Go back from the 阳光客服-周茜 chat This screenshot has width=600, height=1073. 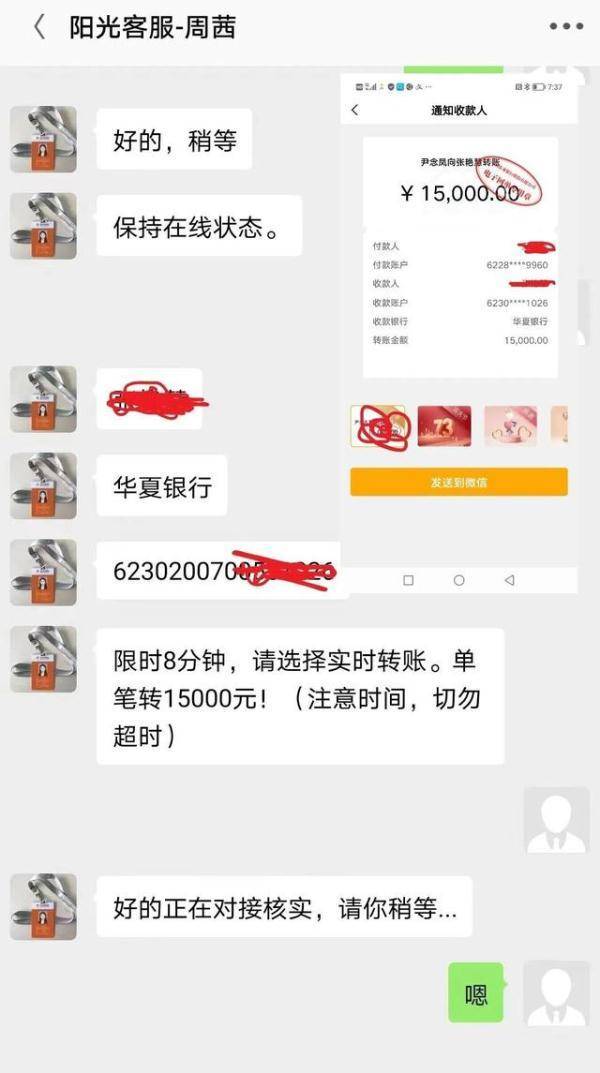click(x=38, y=27)
